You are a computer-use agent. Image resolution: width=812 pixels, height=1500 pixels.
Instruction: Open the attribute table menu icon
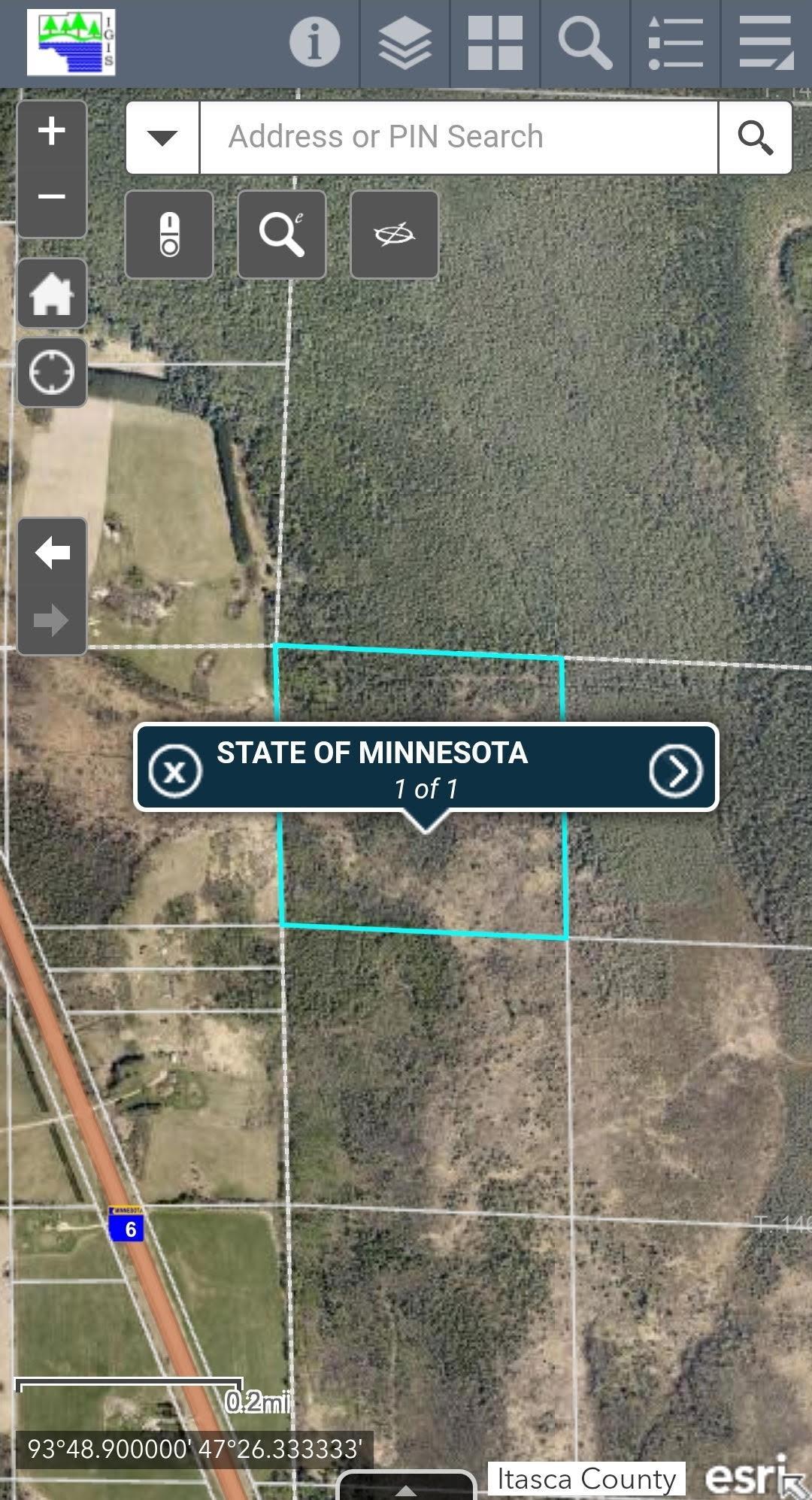coord(765,43)
